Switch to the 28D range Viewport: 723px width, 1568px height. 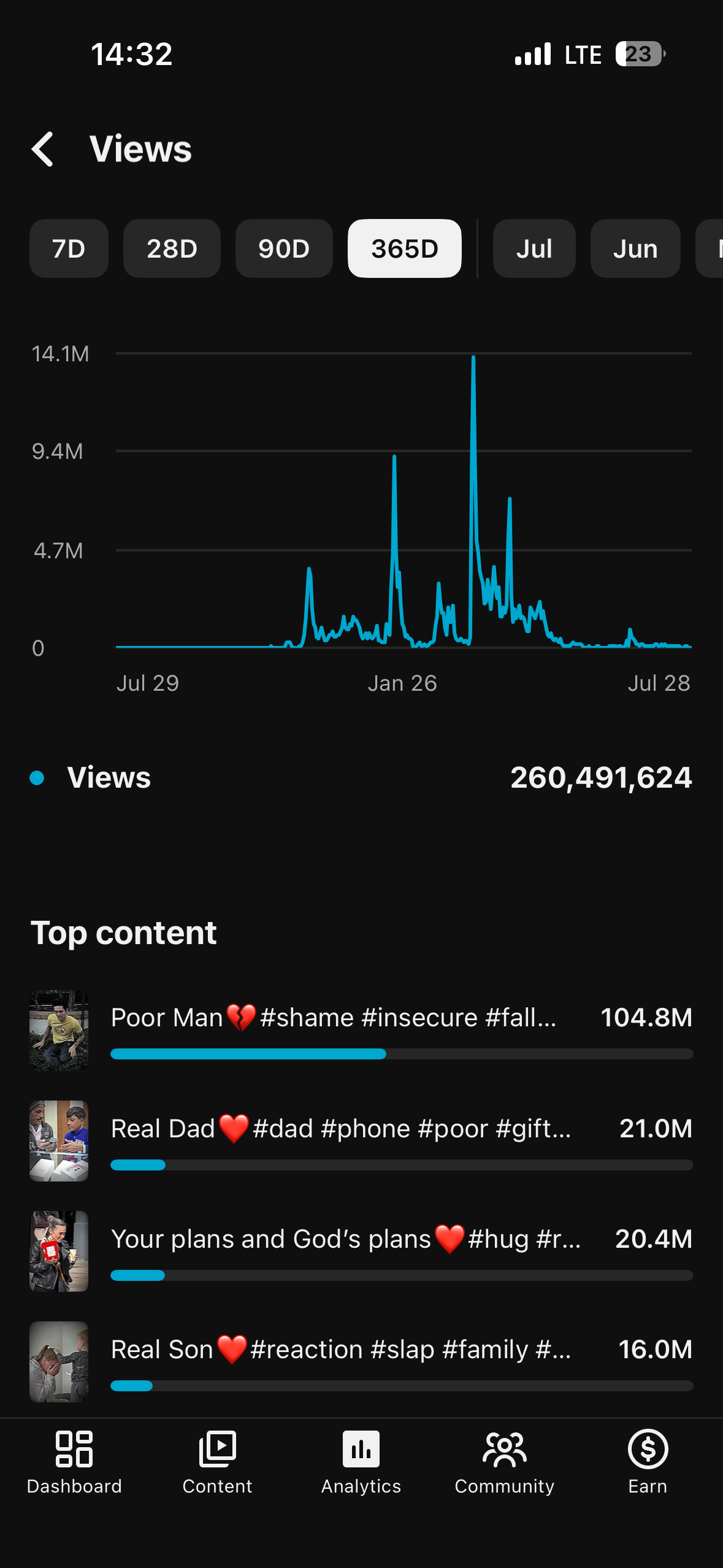(172, 248)
